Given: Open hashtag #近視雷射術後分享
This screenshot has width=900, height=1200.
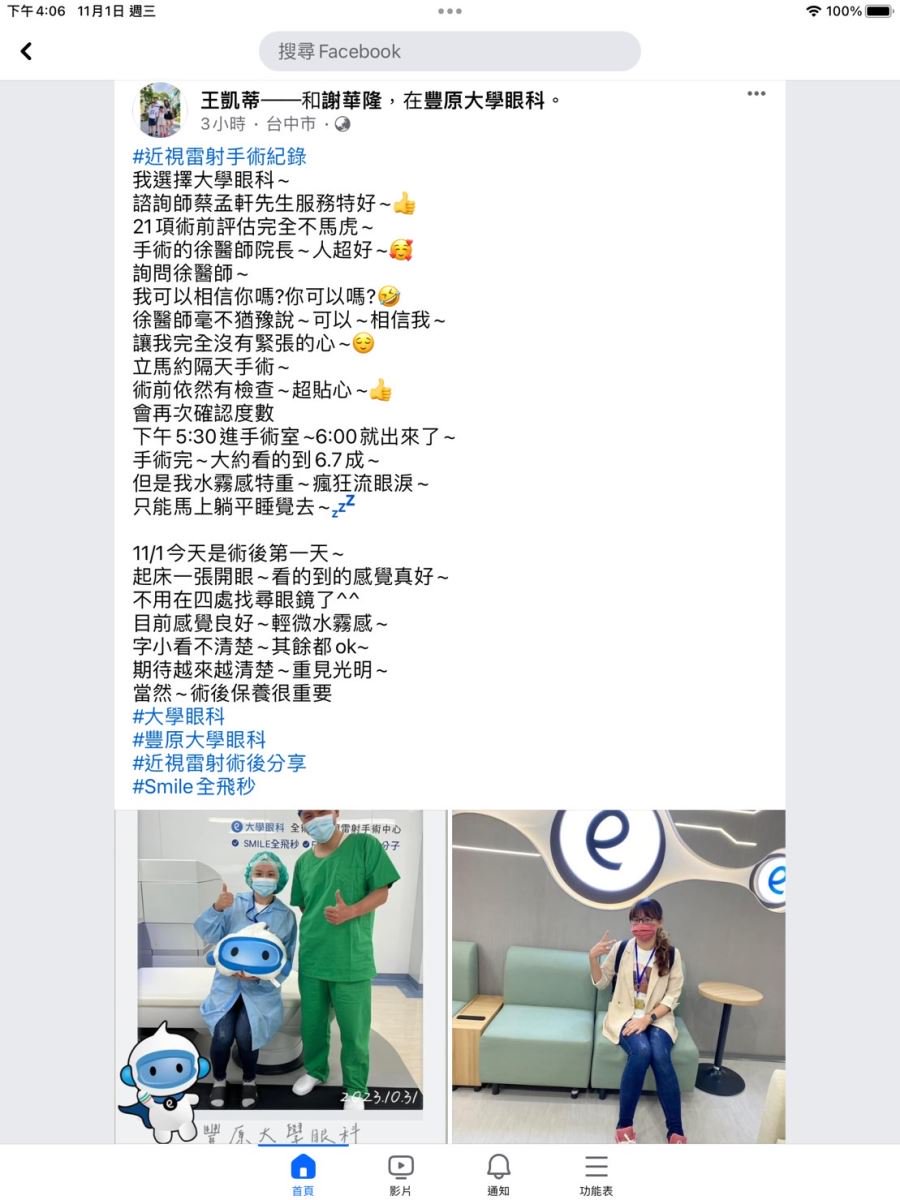Looking at the screenshot, I should (219, 763).
